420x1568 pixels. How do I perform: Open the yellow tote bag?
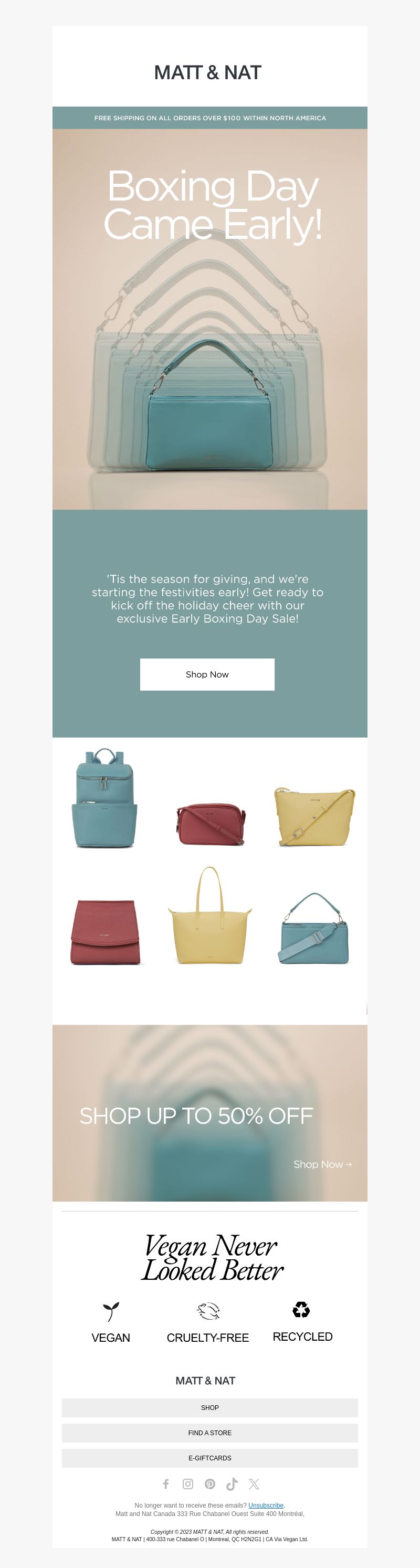(x=210, y=917)
